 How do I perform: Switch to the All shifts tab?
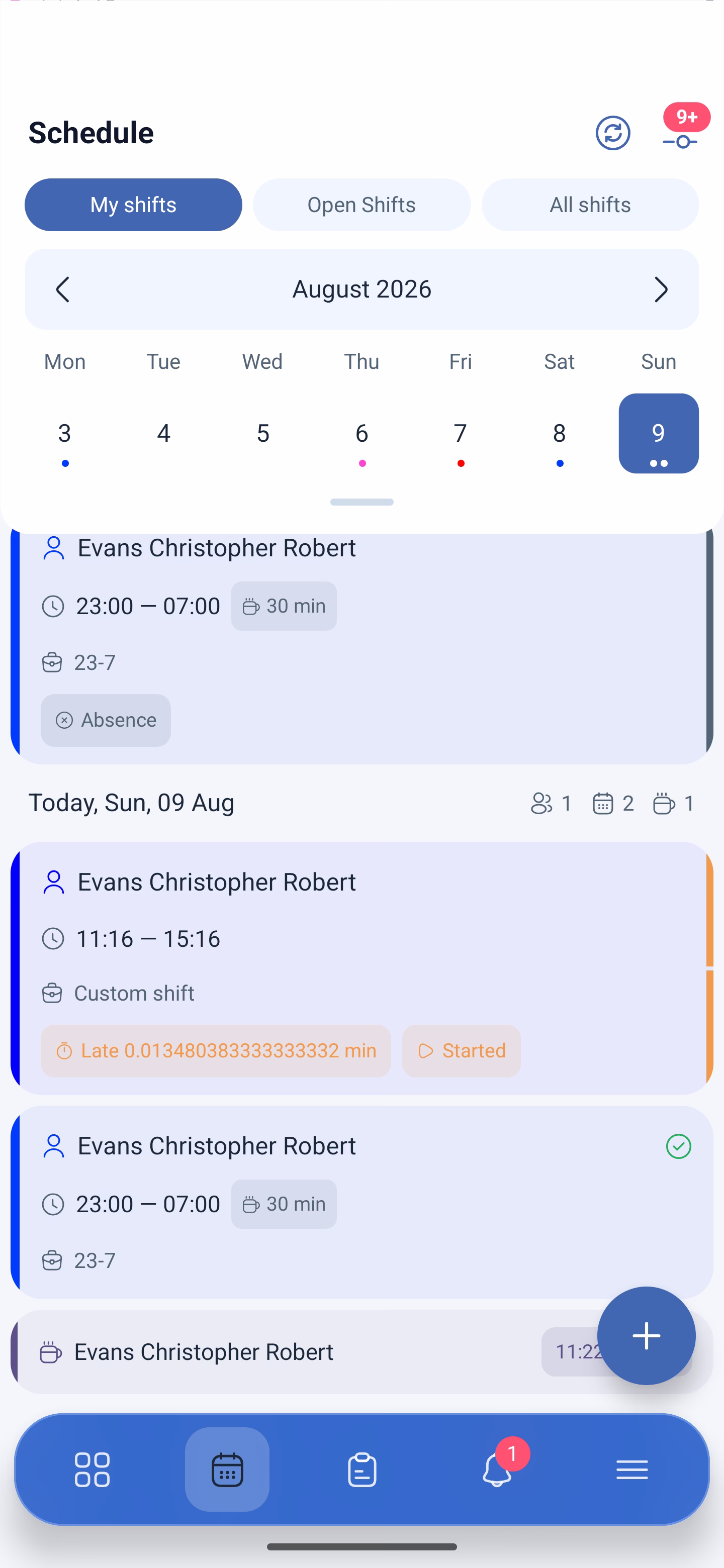pyautogui.click(x=590, y=205)
